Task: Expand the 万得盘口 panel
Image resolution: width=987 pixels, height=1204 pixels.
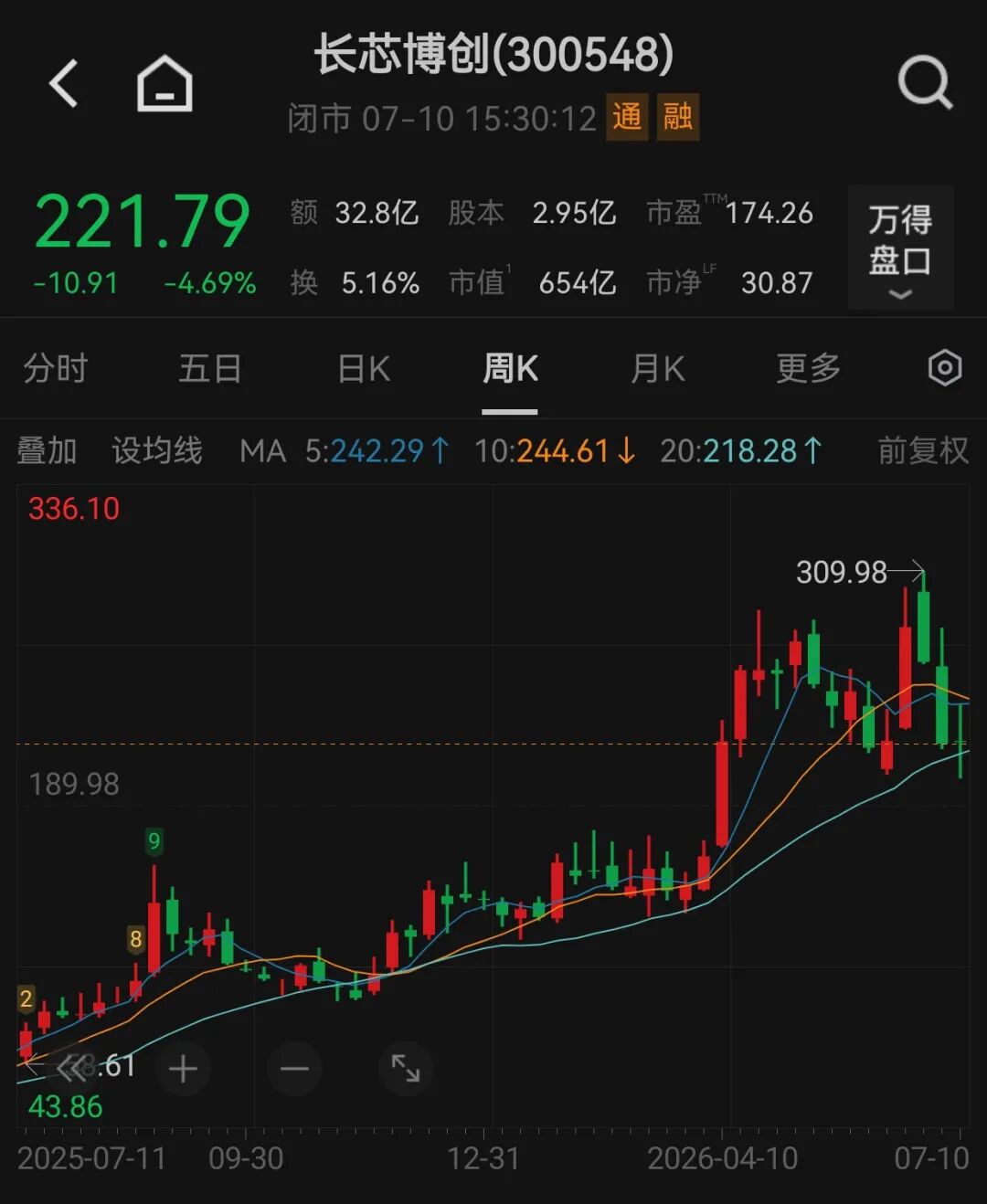Action: click(x=901, y=248)
